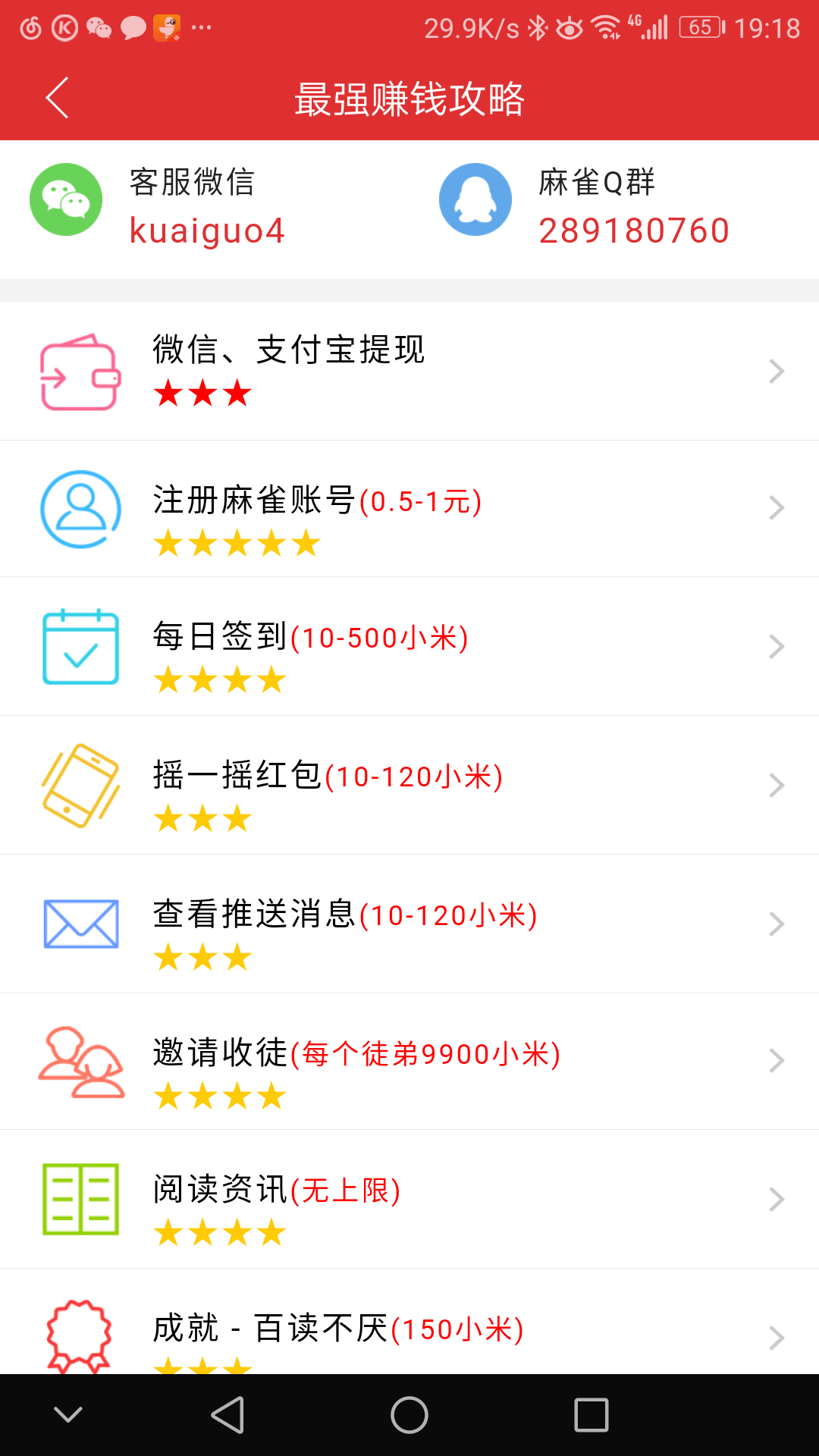Click the profile icon beside 注册麻雀账号
Viewport: 819px width, 1456px height.
(79, 509)
